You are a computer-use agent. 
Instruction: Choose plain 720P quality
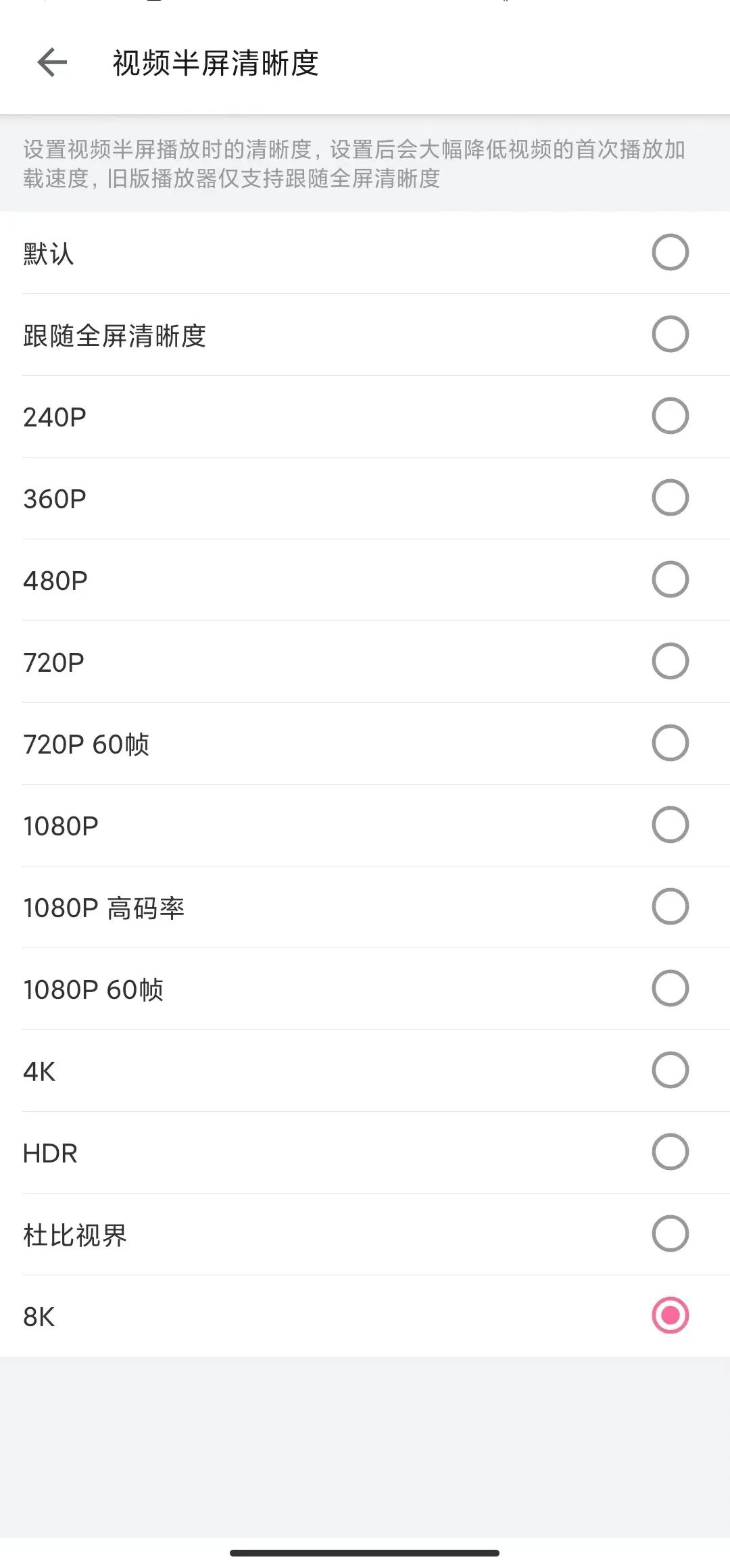click(x=365, y=662)
